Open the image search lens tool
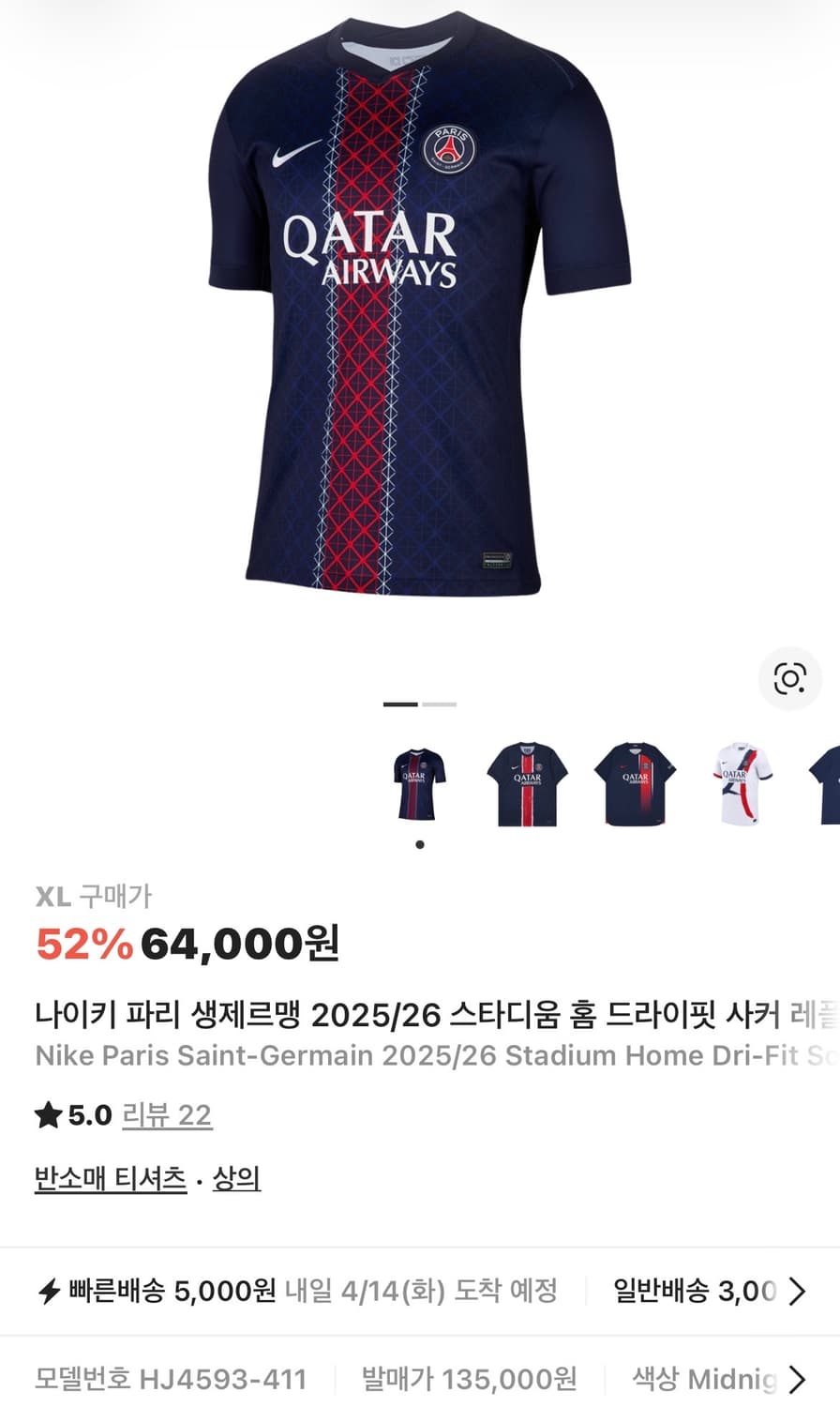 click(x=792, y=679)
